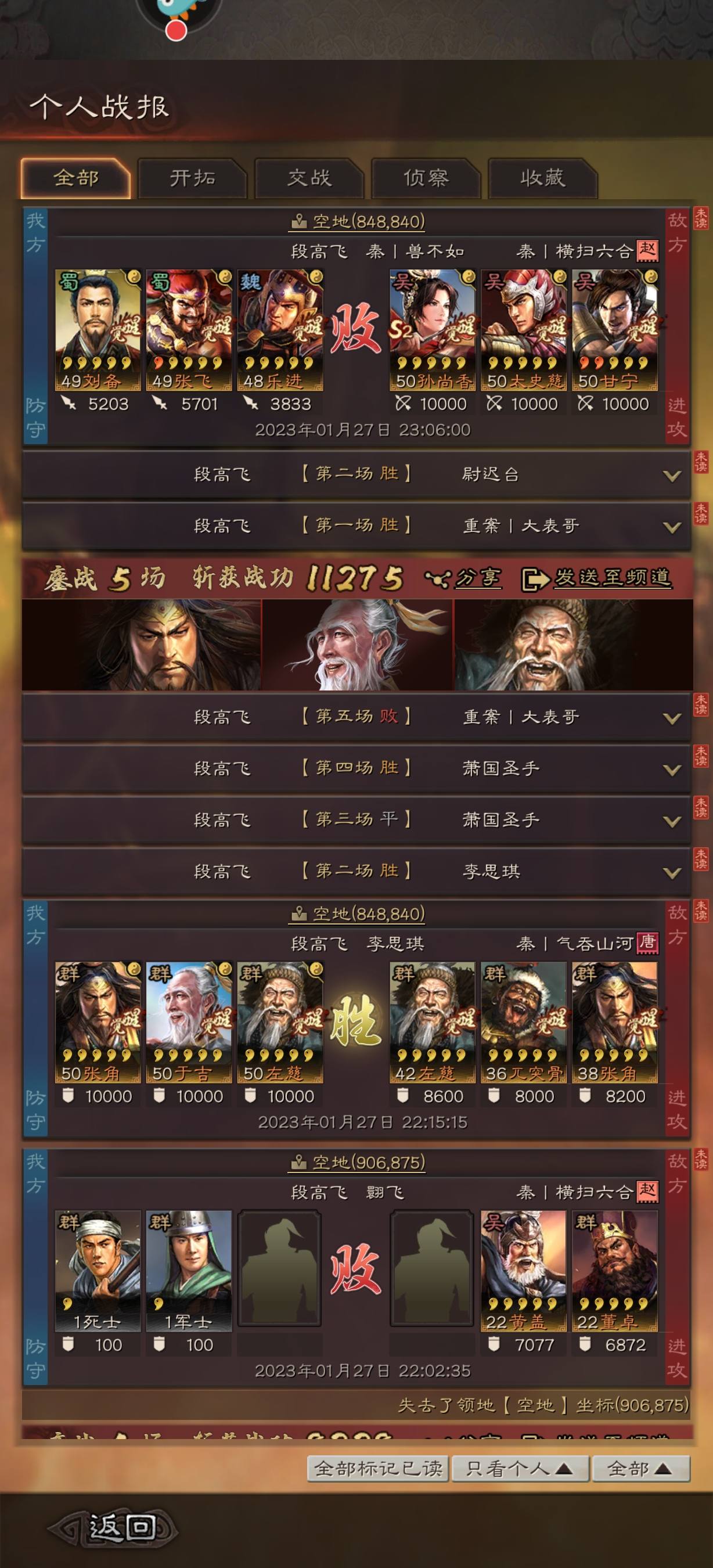The height and width of the screenshot is (1568, 713).
Task: Expand 第四场 胜 row against 萧国圣手
Action: point(672,769)
